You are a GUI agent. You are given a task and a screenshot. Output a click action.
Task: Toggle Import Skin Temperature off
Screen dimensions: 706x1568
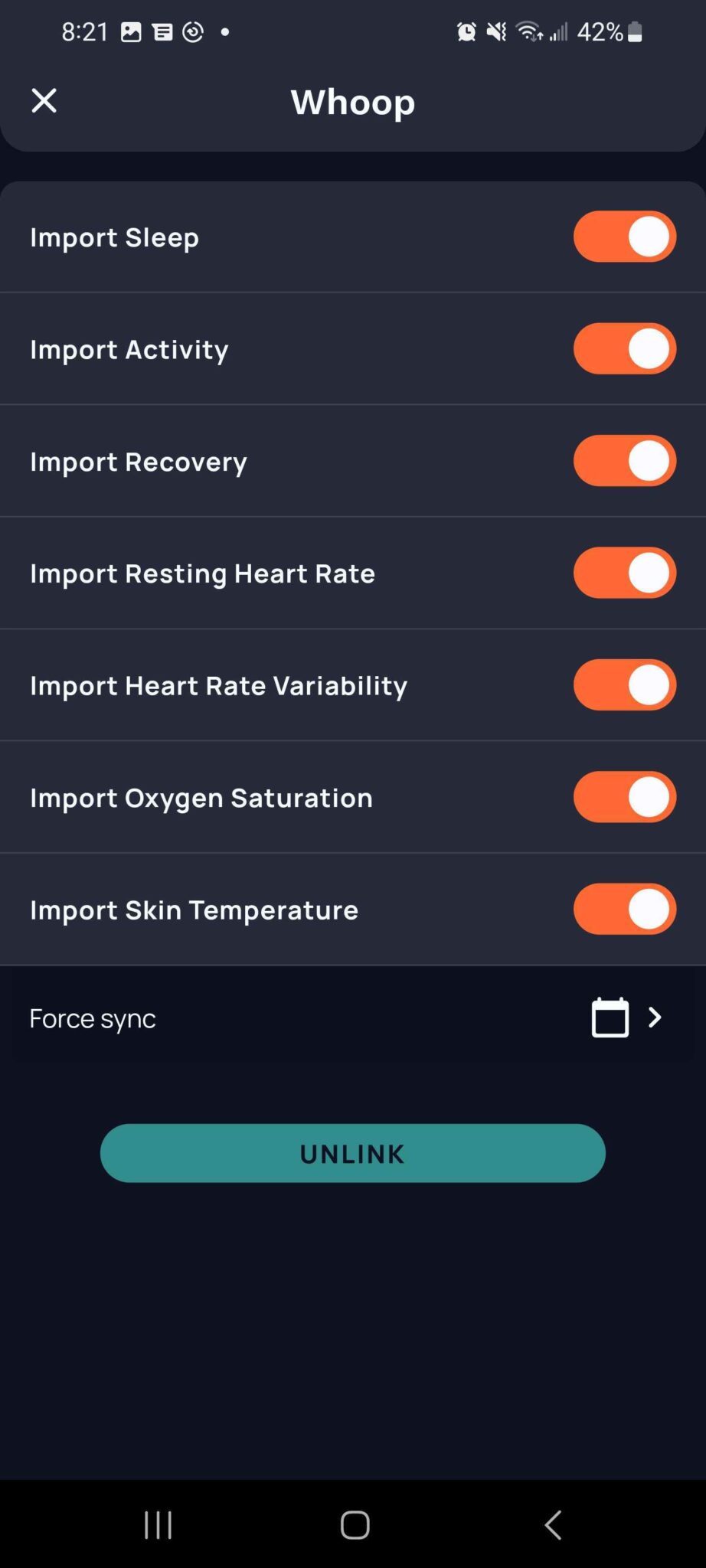point(624,909)
